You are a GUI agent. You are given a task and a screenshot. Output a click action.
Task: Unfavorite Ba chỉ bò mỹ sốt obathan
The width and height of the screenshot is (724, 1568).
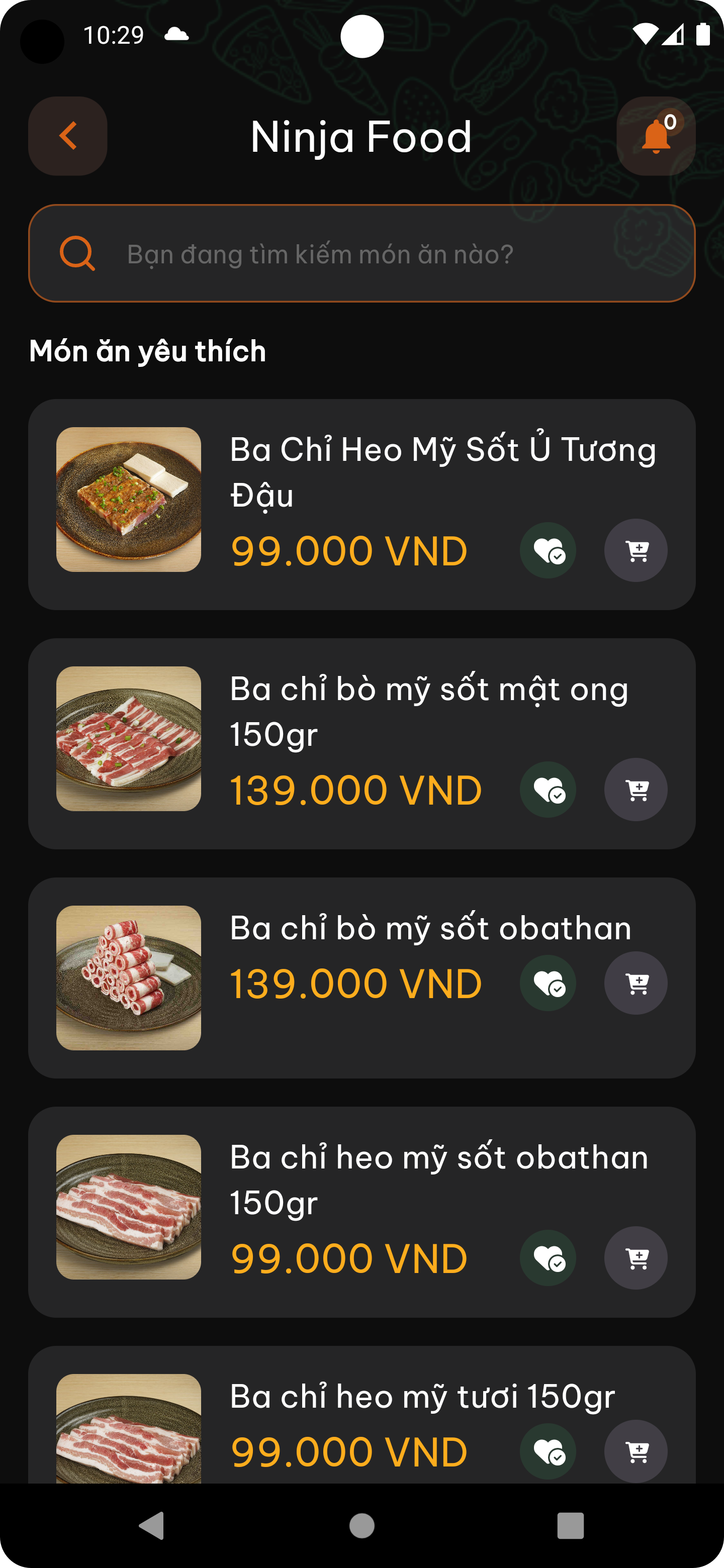548,983
